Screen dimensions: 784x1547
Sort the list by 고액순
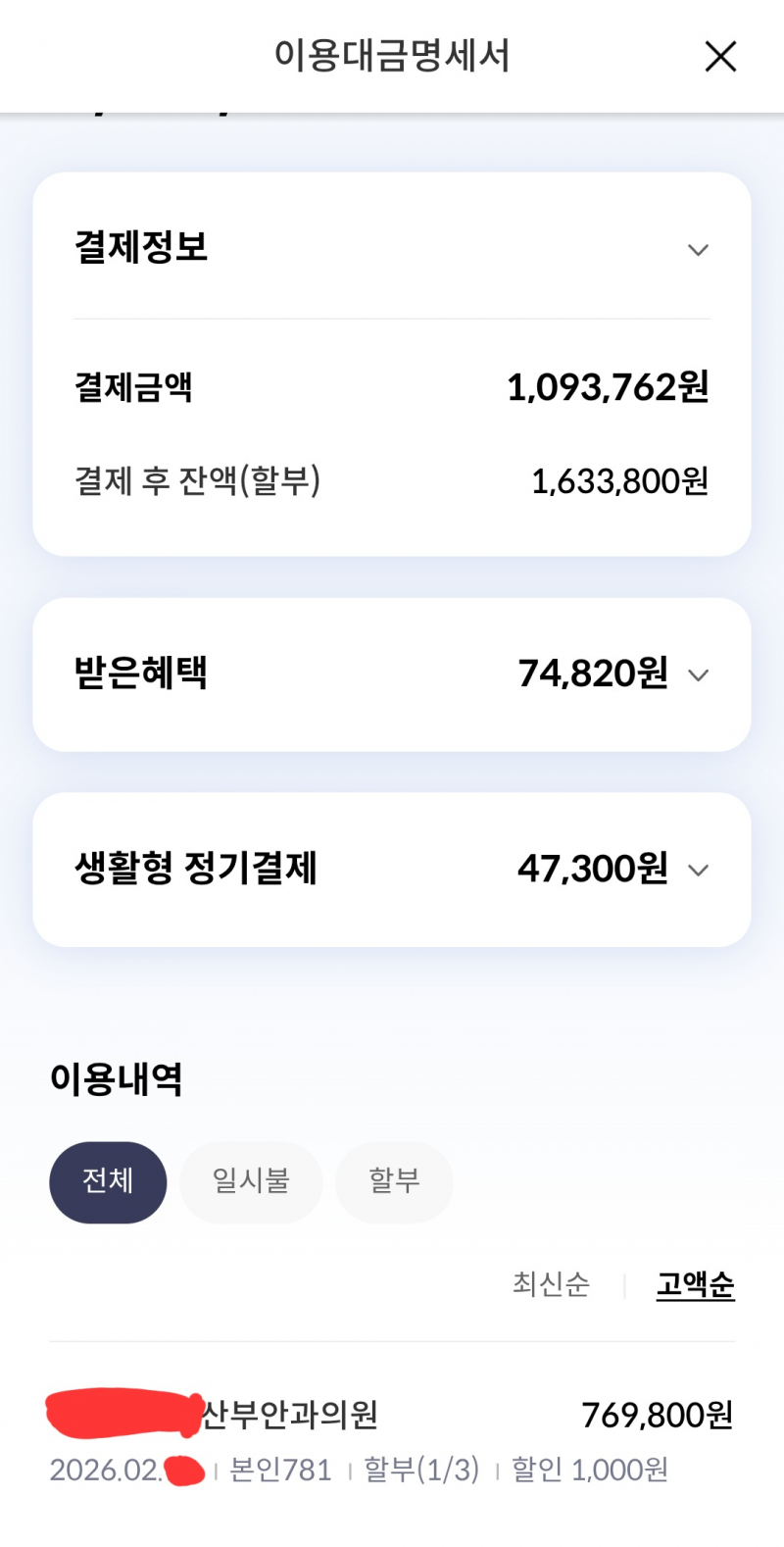point(695,1285)
